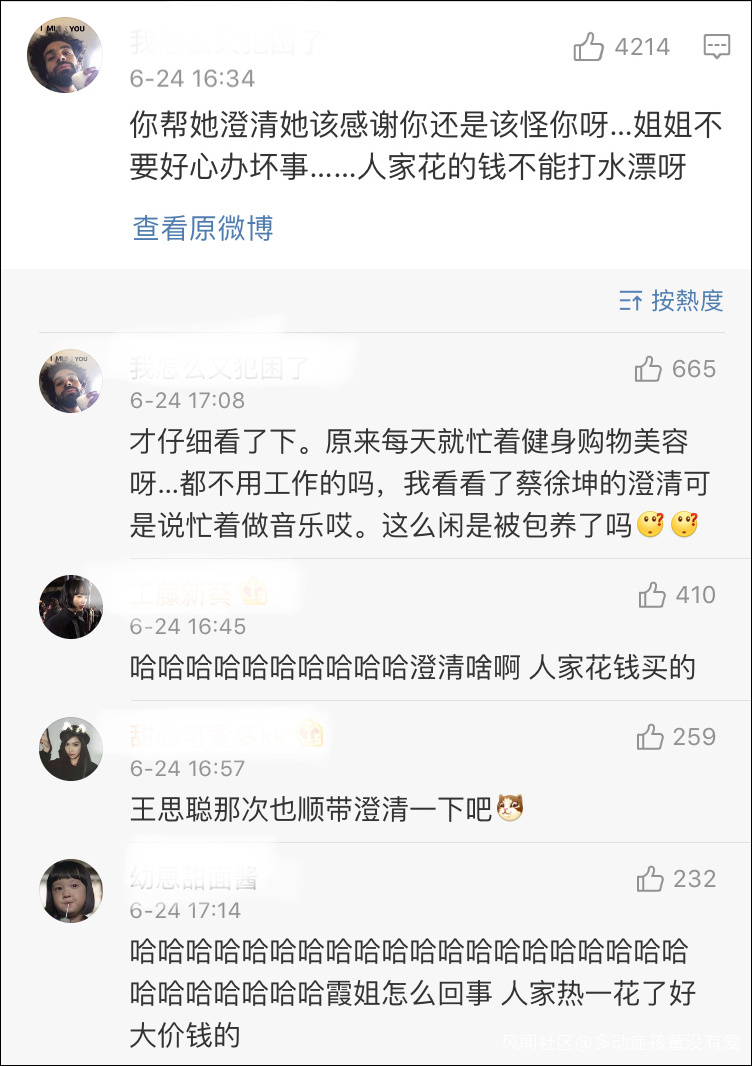Open avatar of the 6-24 16:34 commenter
This screenshot has width=752, height=1066.
(65, 56)
